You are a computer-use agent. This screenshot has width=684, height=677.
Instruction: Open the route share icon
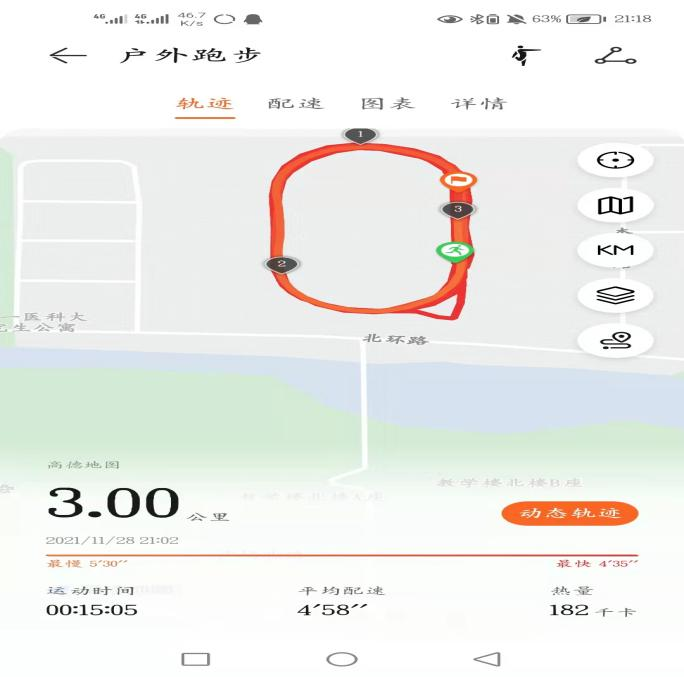coord(615,56)
